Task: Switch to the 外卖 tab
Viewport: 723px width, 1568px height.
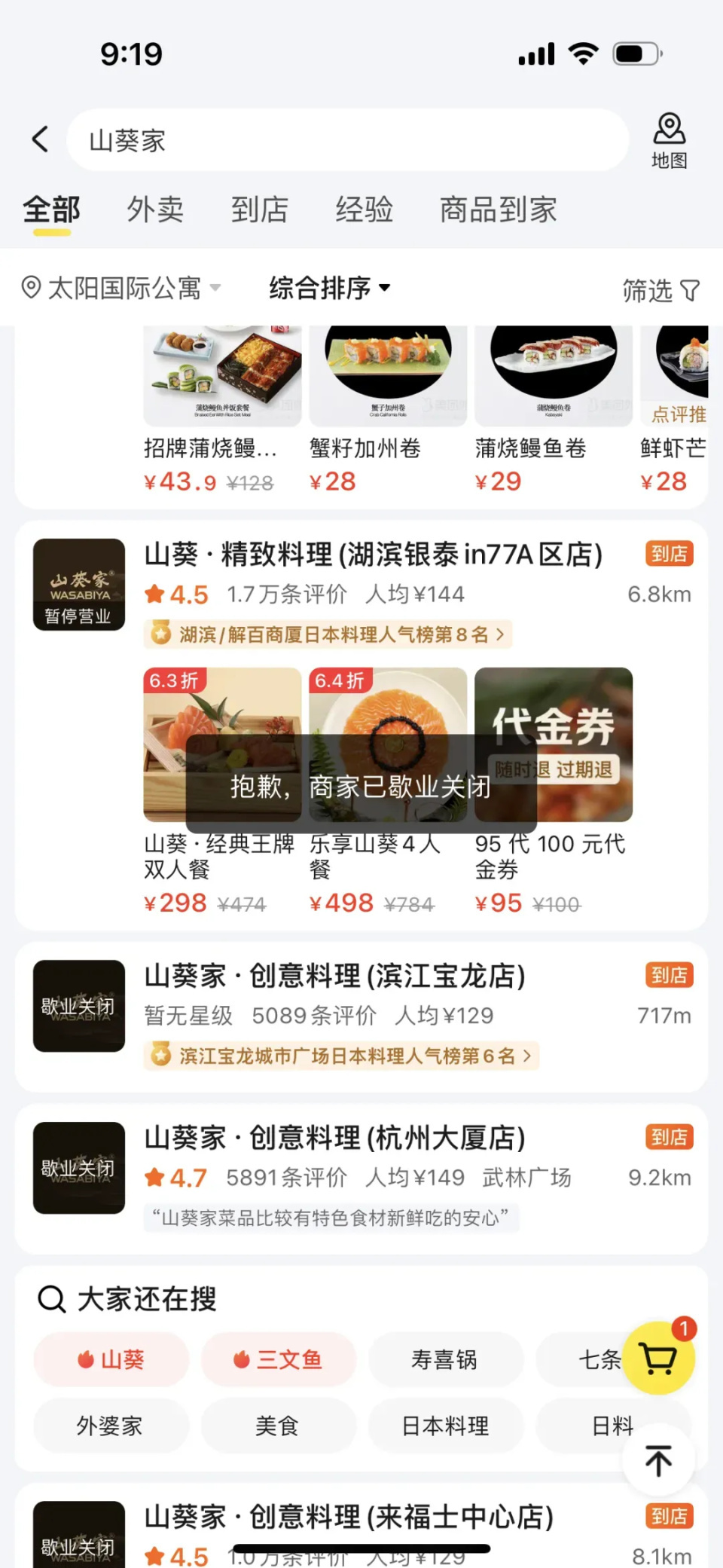Action: click(x=155, y=210)
